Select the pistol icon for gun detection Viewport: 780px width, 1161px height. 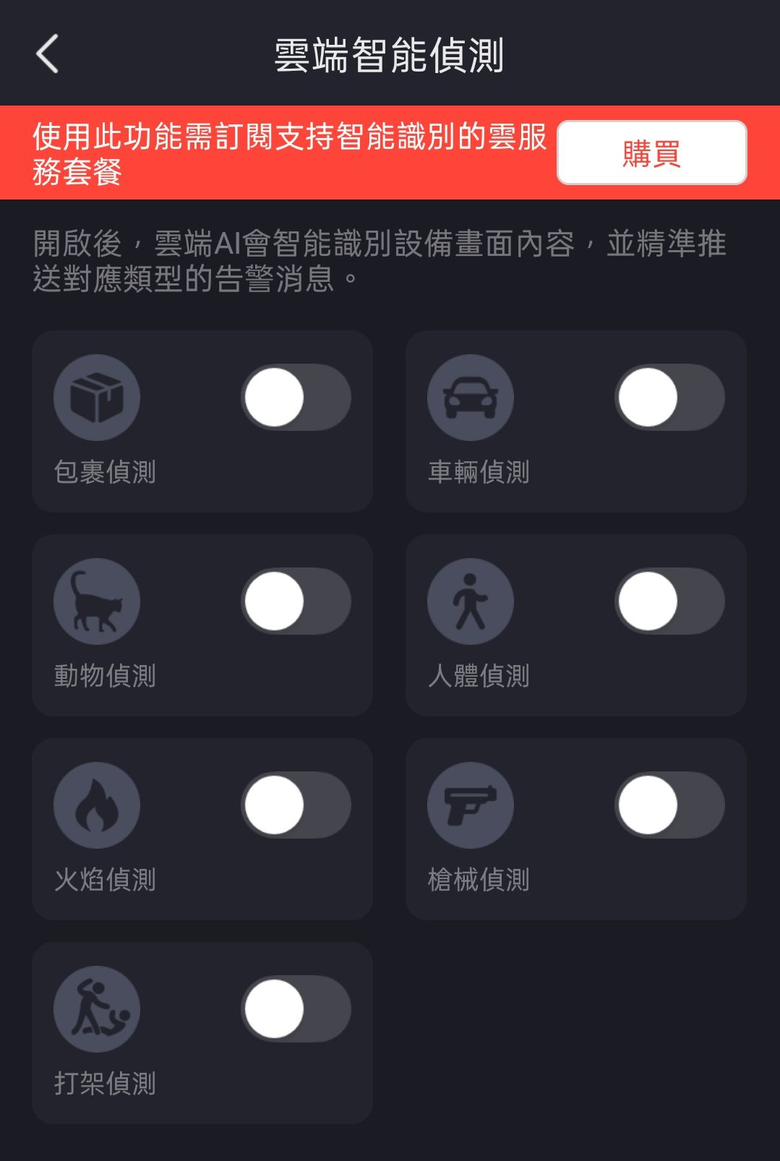point(470,804)
